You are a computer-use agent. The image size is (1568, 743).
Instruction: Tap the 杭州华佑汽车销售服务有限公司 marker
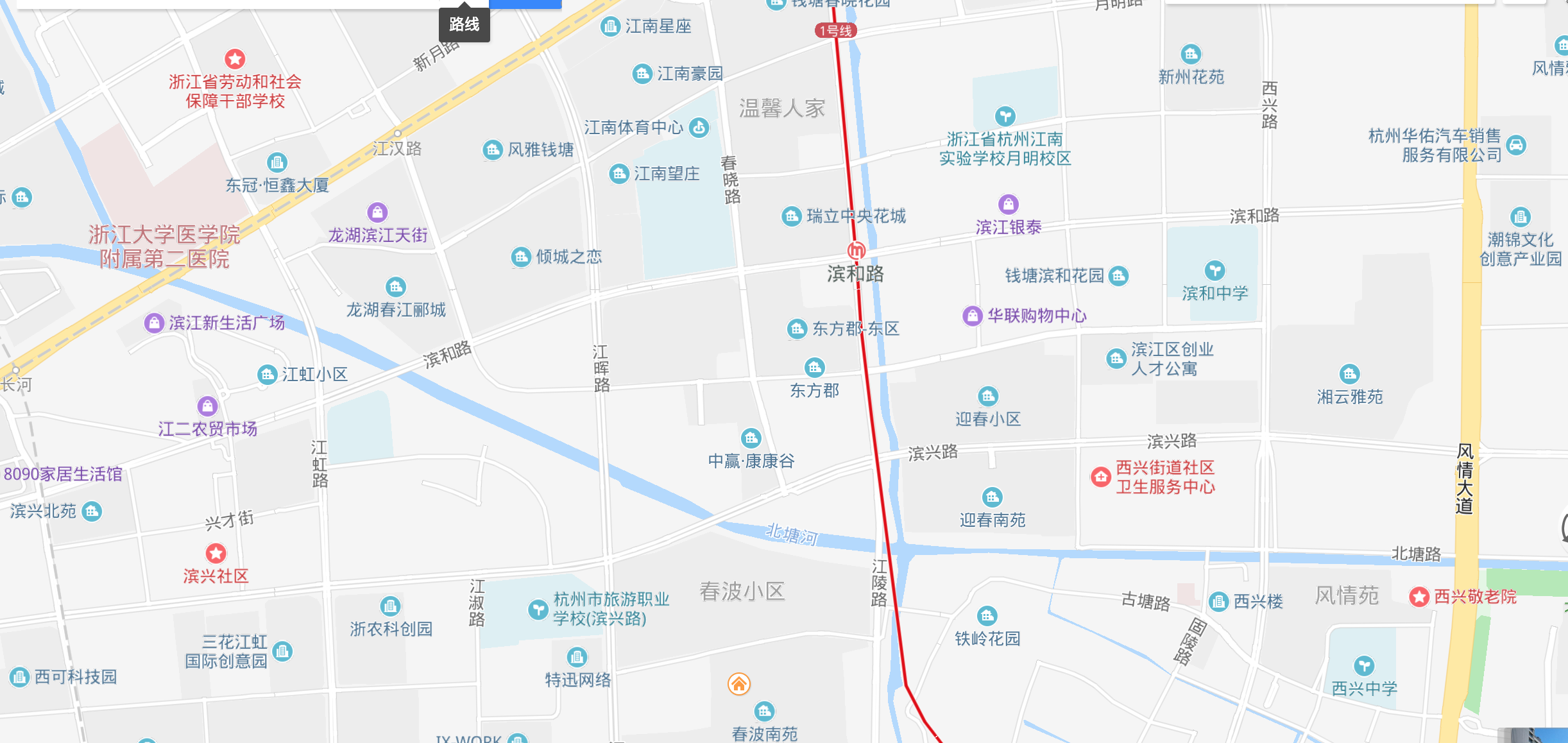point(1516,145)
